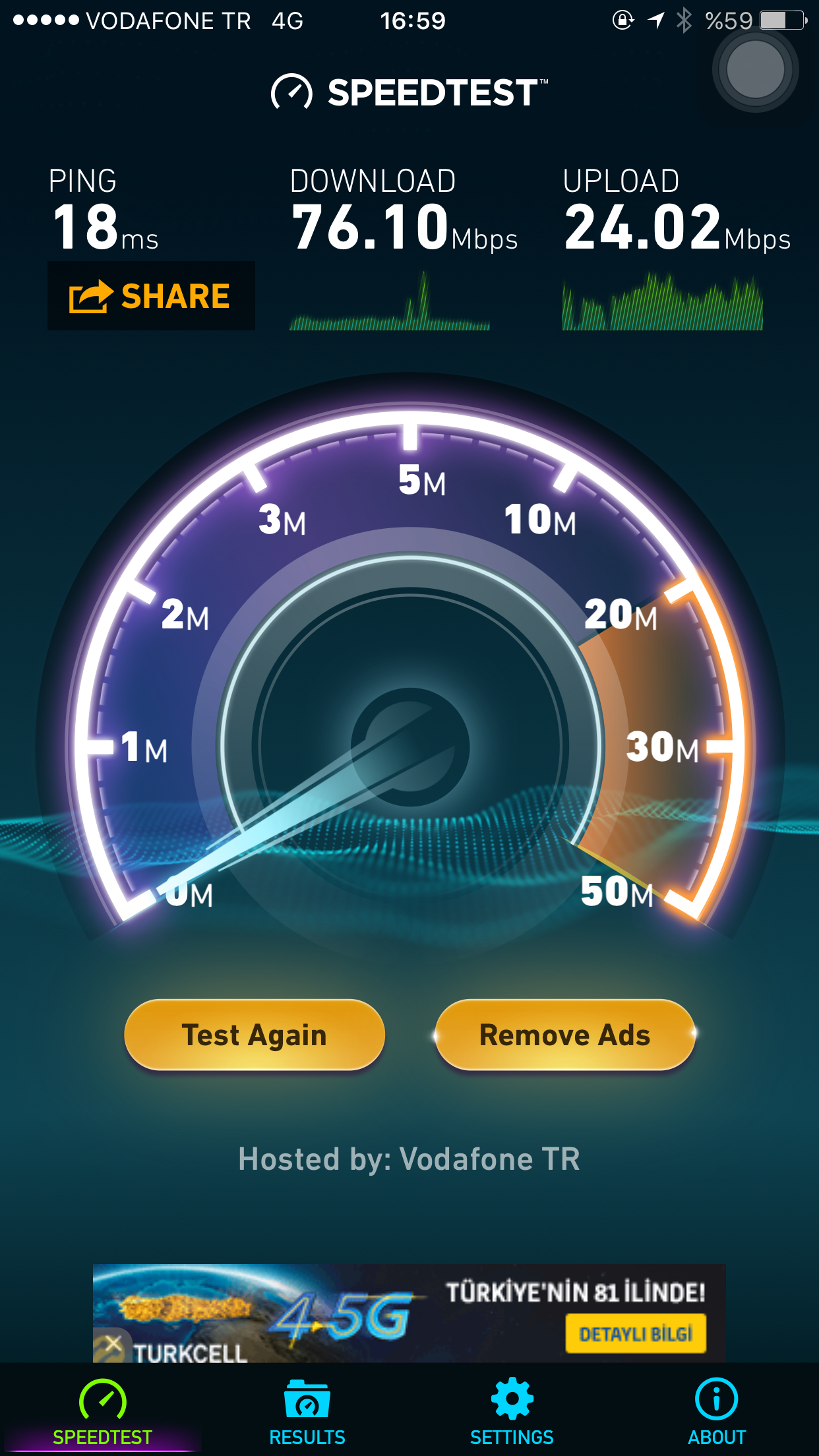Share the speed test result
Viewport: 819px width, 1456px height.
[x=151, y=296]
